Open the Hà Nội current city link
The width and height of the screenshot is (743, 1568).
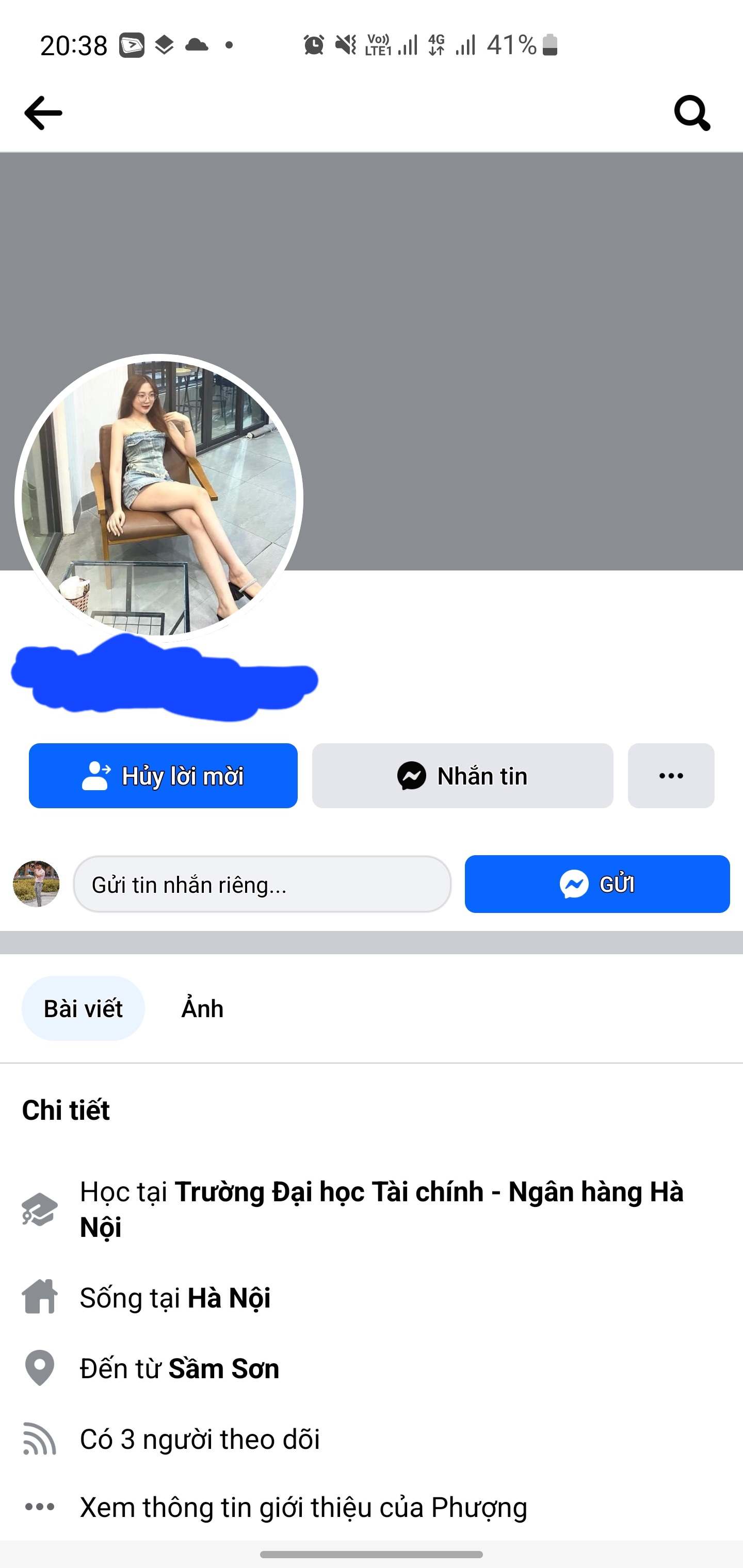coord(229,1298)
